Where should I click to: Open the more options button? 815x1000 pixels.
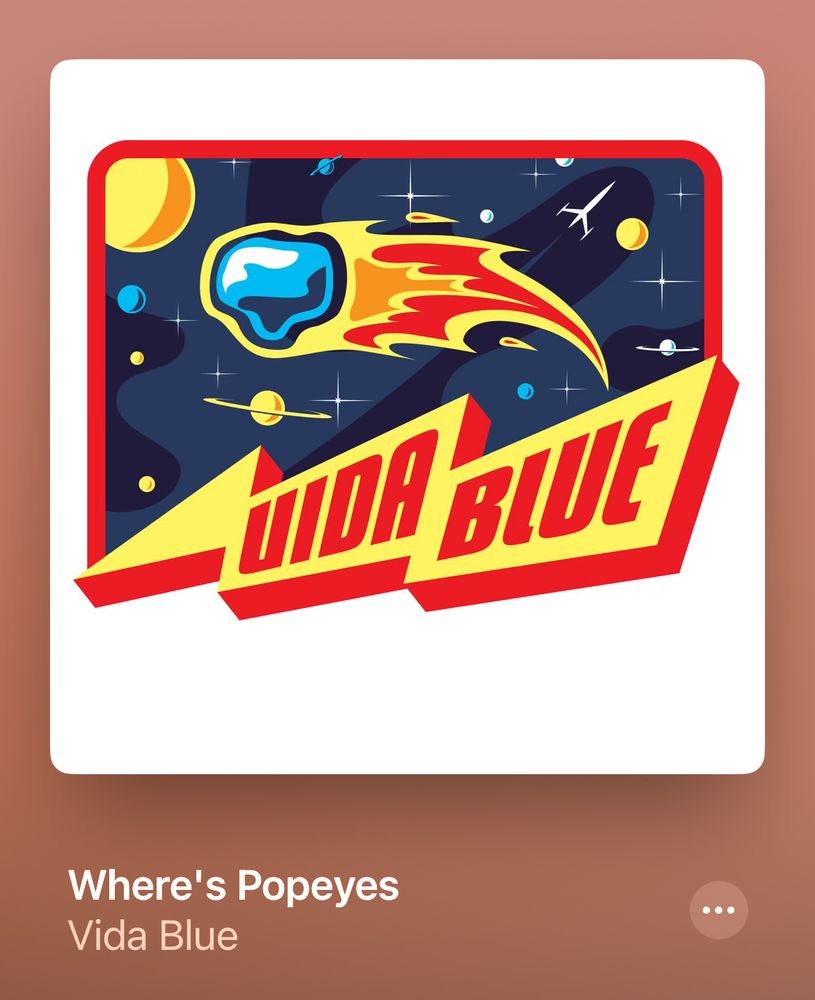pos(719,910)
